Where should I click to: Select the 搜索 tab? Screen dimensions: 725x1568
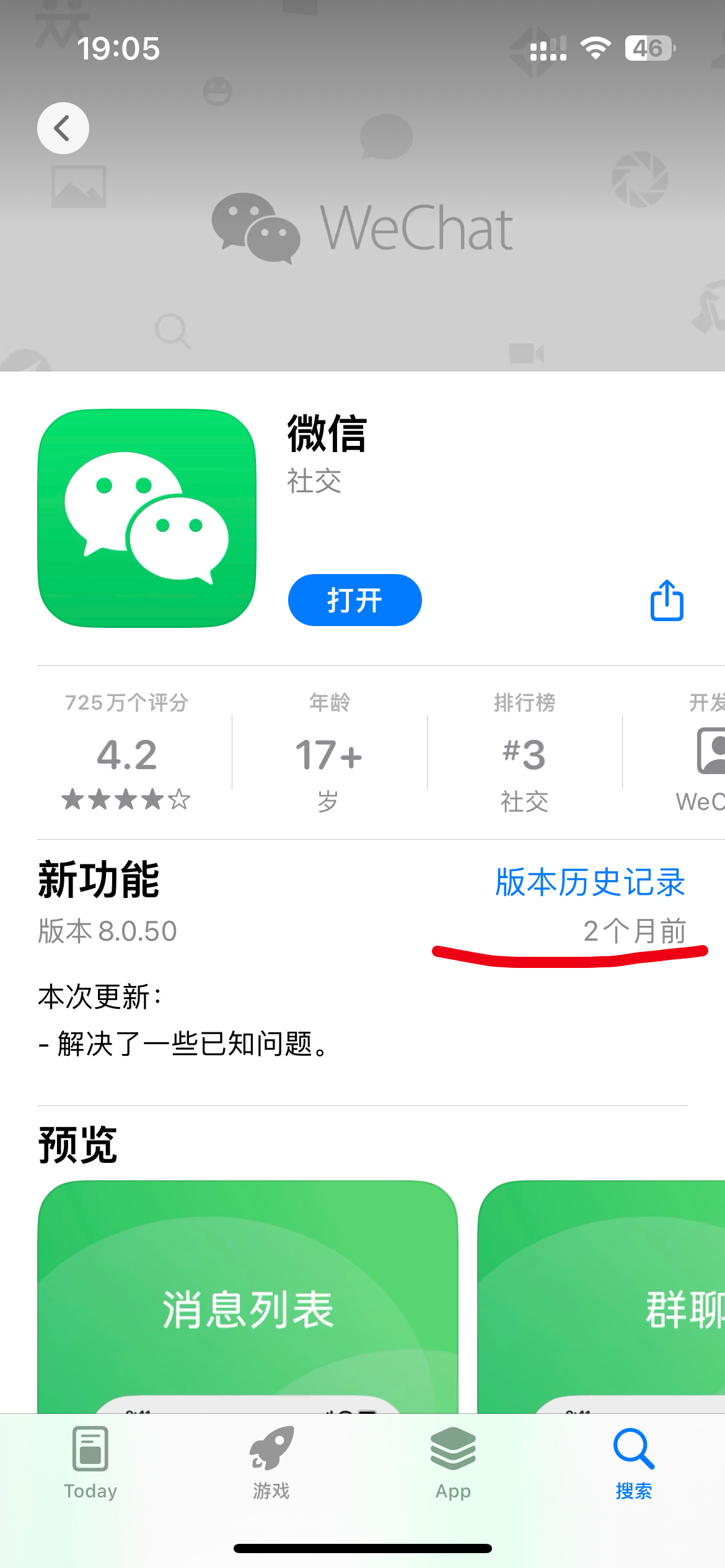pos(634,1463)
